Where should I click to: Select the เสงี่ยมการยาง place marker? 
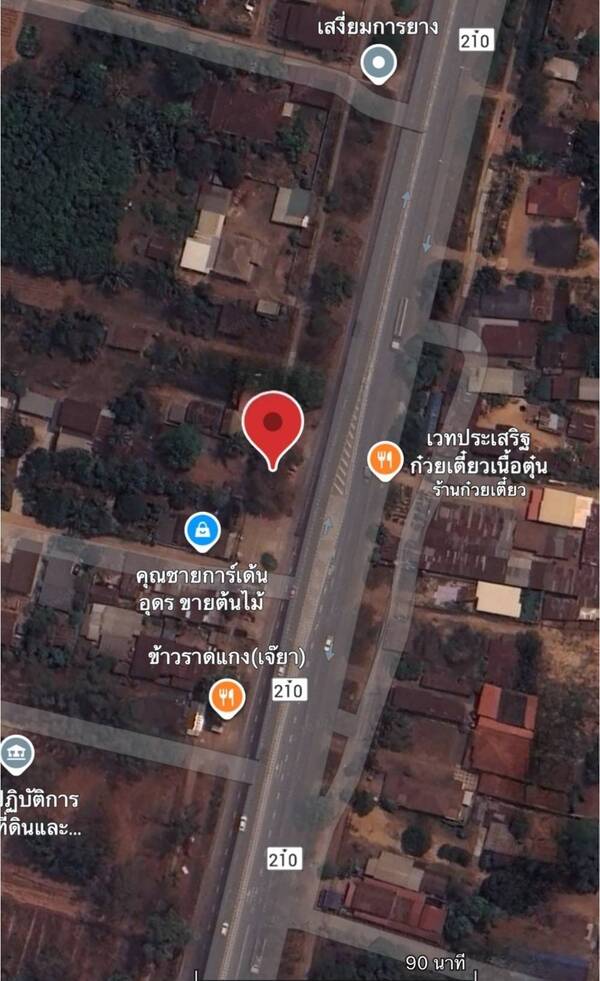click(x=378, y=65)
